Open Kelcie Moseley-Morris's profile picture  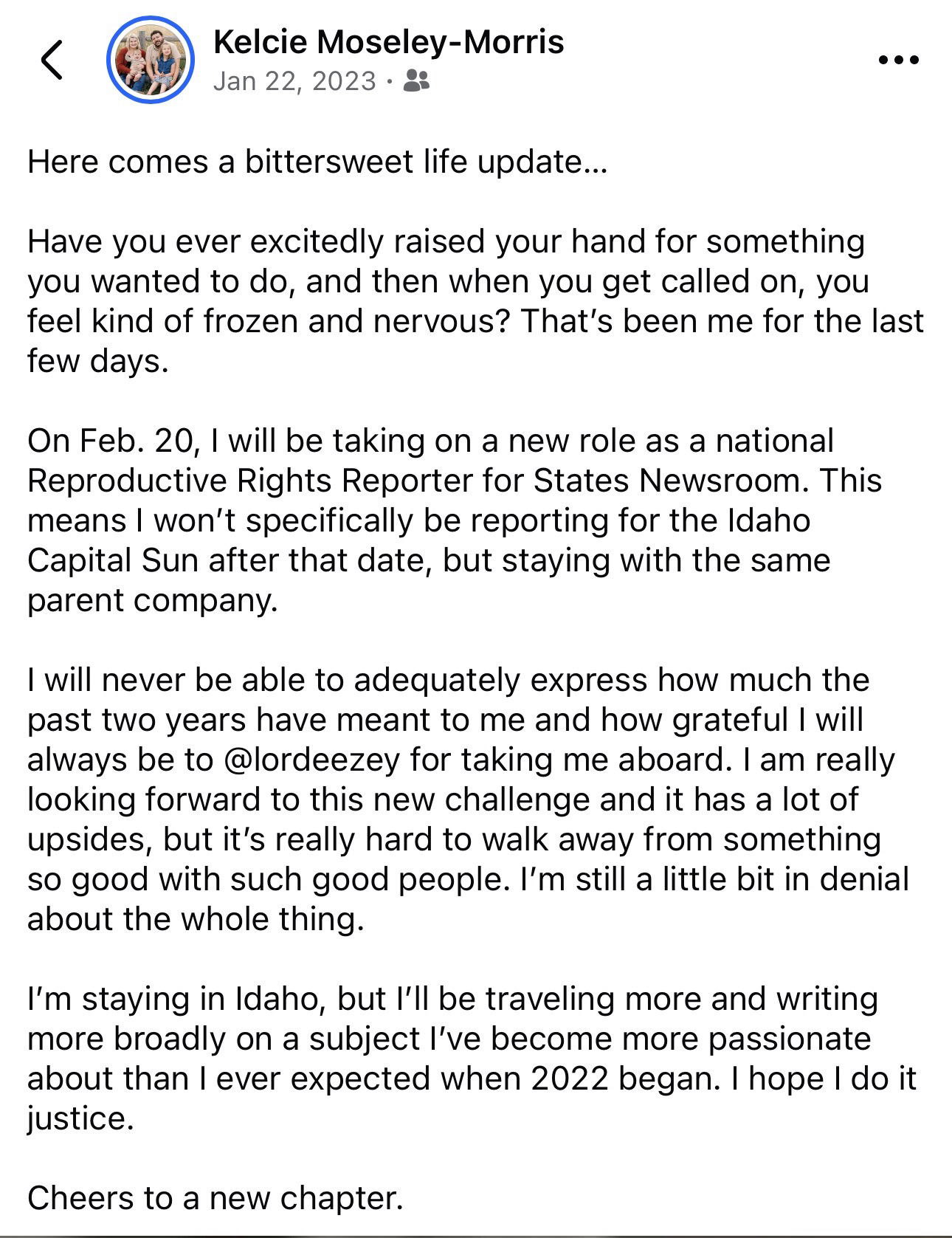[x=151, y=60]
